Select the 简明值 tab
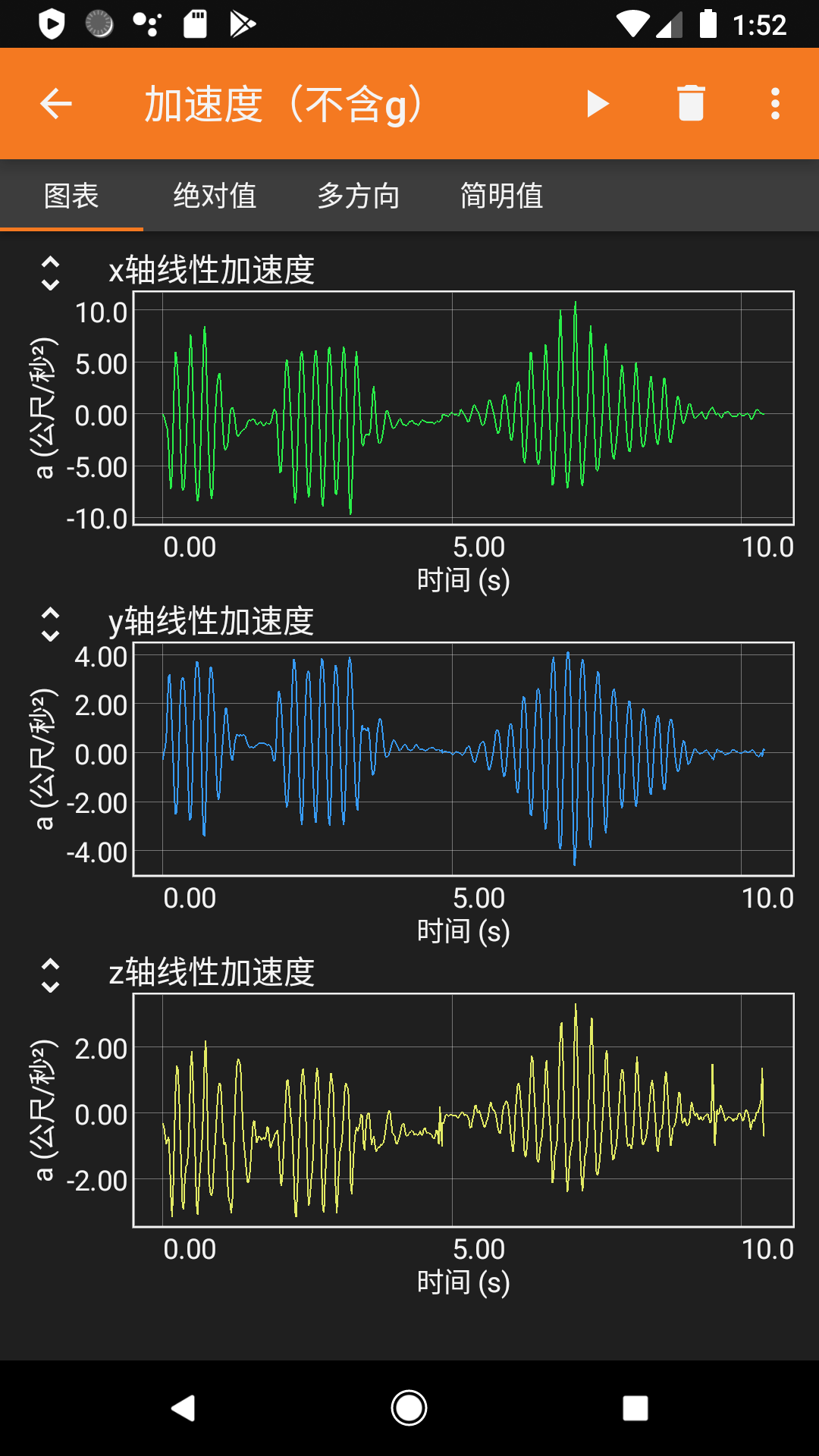819x1456 pixels. pos(501,196)
